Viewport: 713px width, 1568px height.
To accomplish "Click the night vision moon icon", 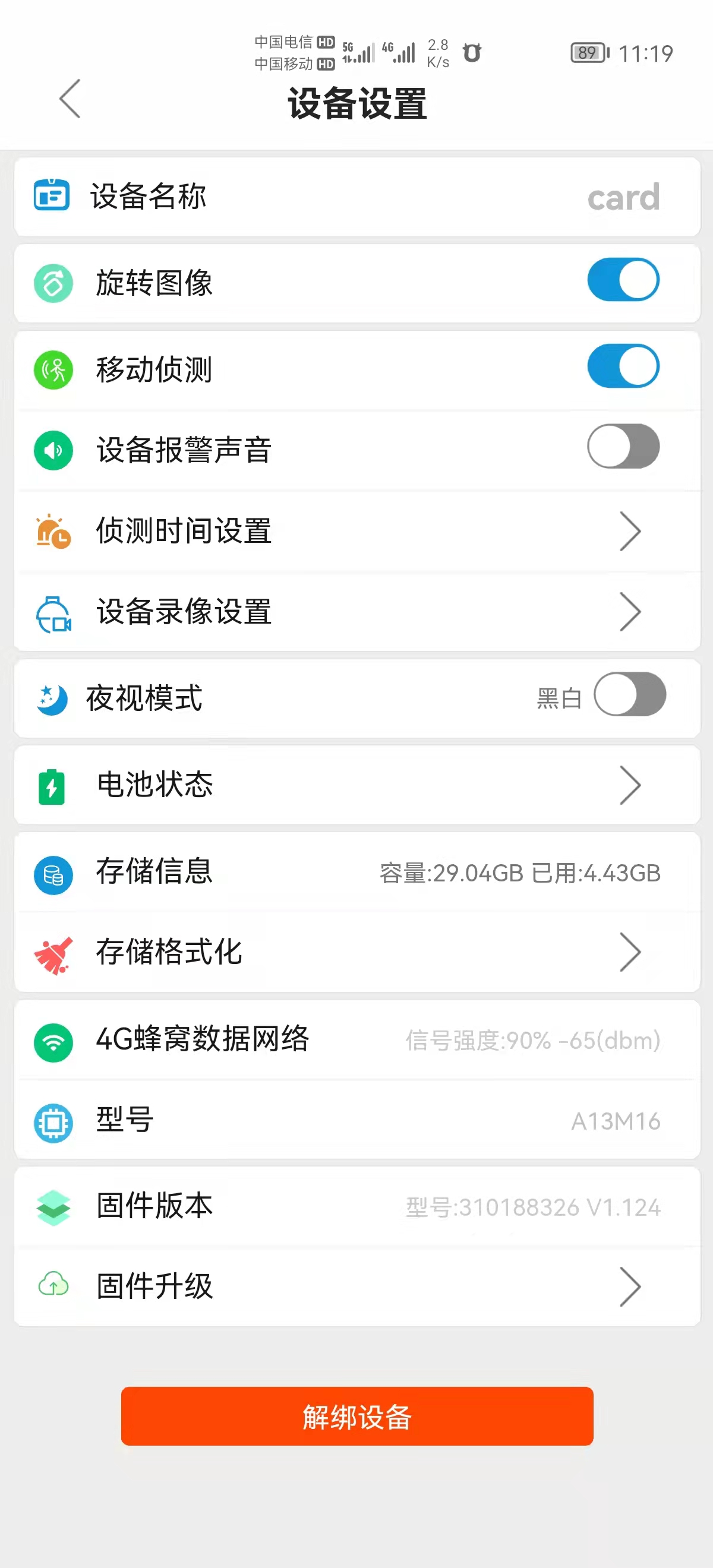I will pyautogui.click(x=52, y=698).
